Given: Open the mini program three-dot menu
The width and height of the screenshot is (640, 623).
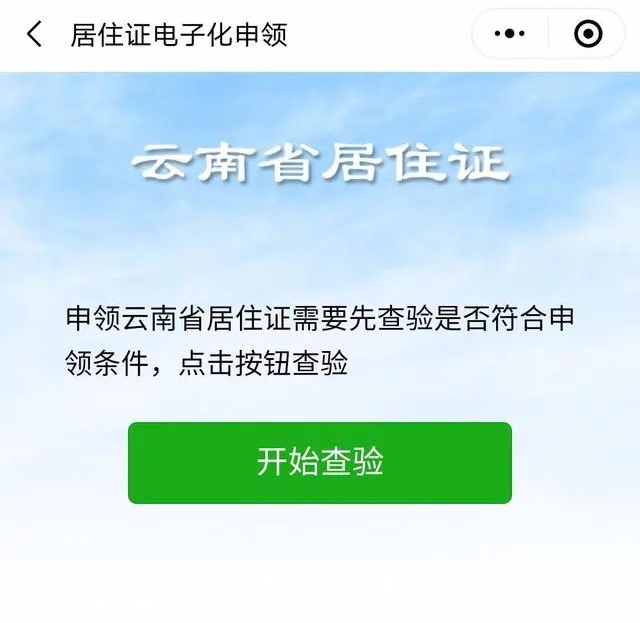Looking at the screenshot, I should [x=510, y=35].
